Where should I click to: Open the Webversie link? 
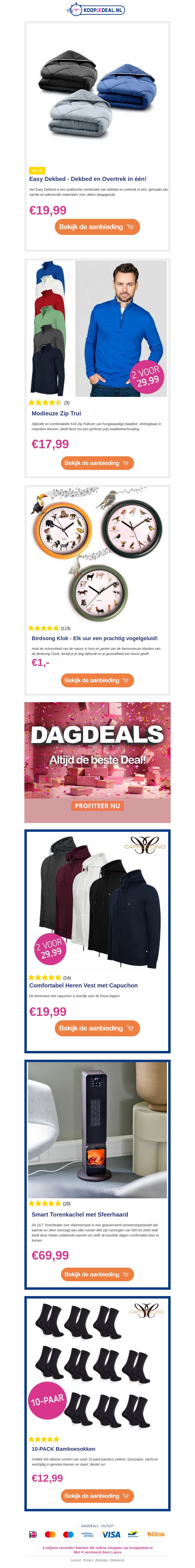tap(117, 1560)
